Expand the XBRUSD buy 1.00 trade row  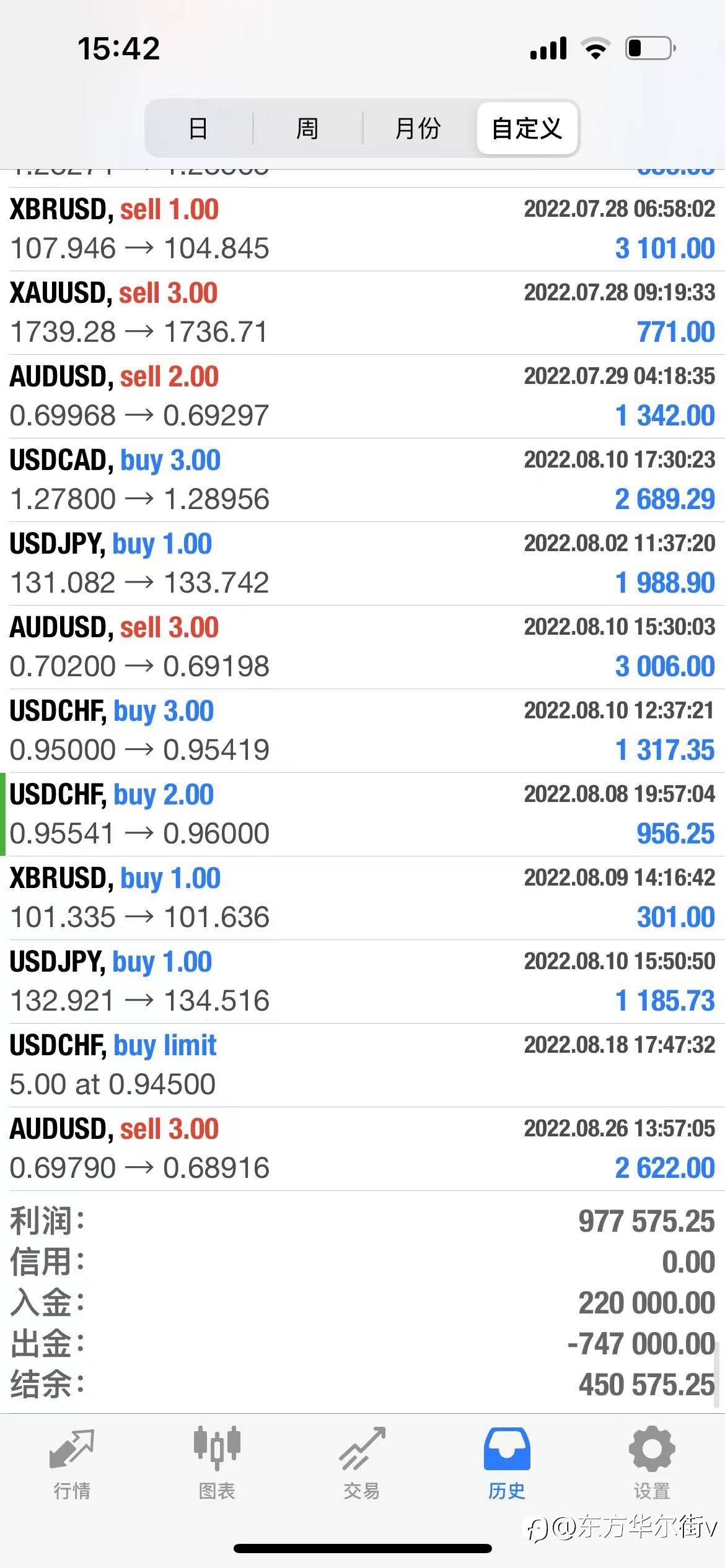click(362, 898)
